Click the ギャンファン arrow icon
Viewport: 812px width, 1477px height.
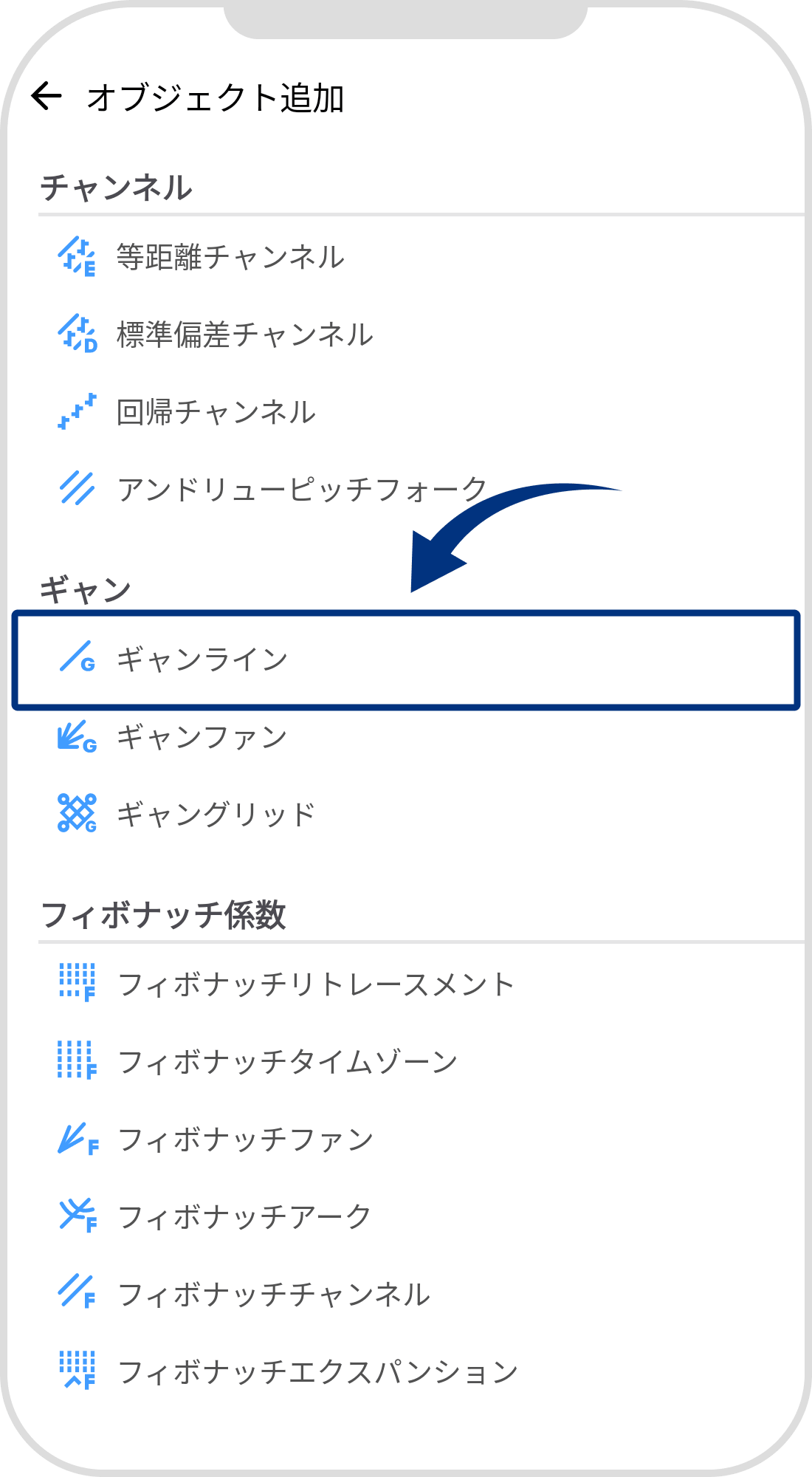click(76, 737)
